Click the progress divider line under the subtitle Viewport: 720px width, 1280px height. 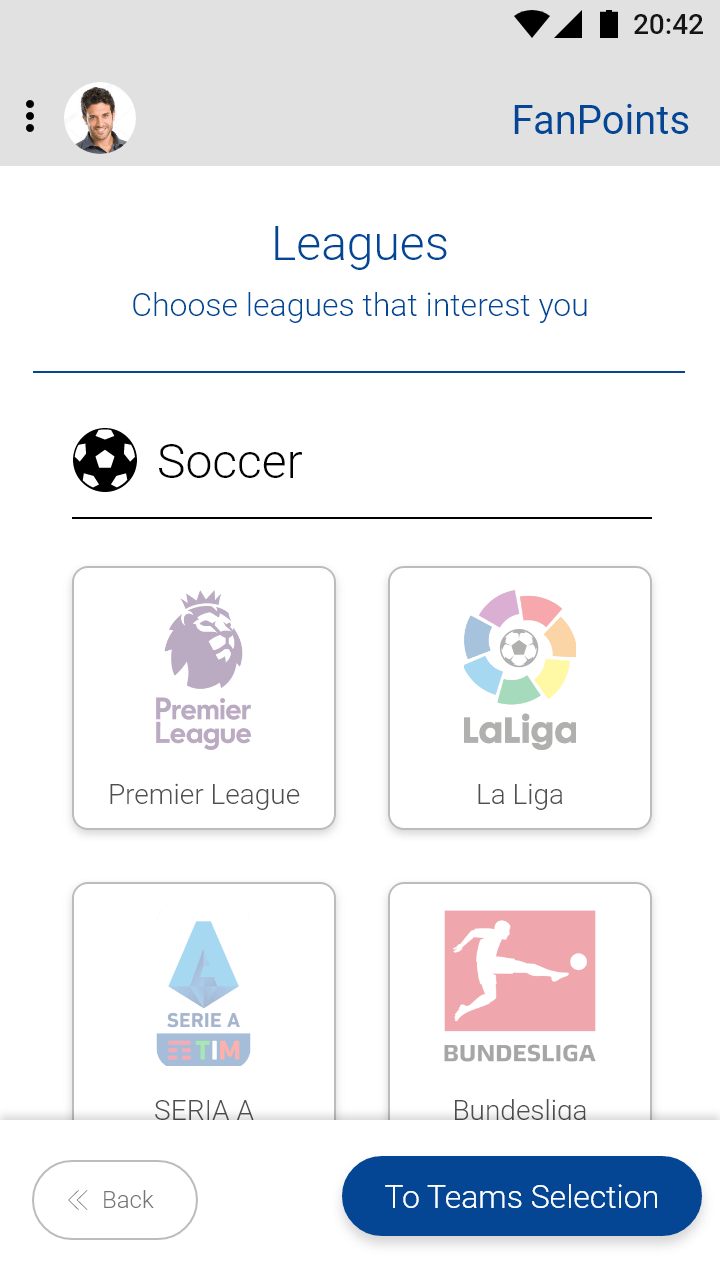coord(360,370)
